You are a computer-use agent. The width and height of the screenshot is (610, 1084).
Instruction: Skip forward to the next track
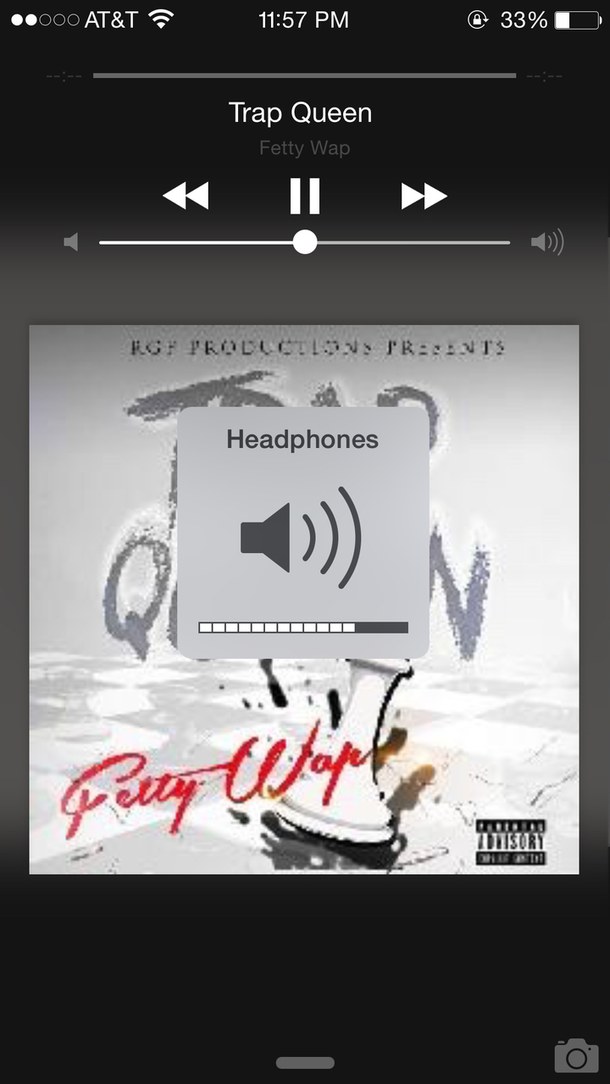click(x=424, y=196)
